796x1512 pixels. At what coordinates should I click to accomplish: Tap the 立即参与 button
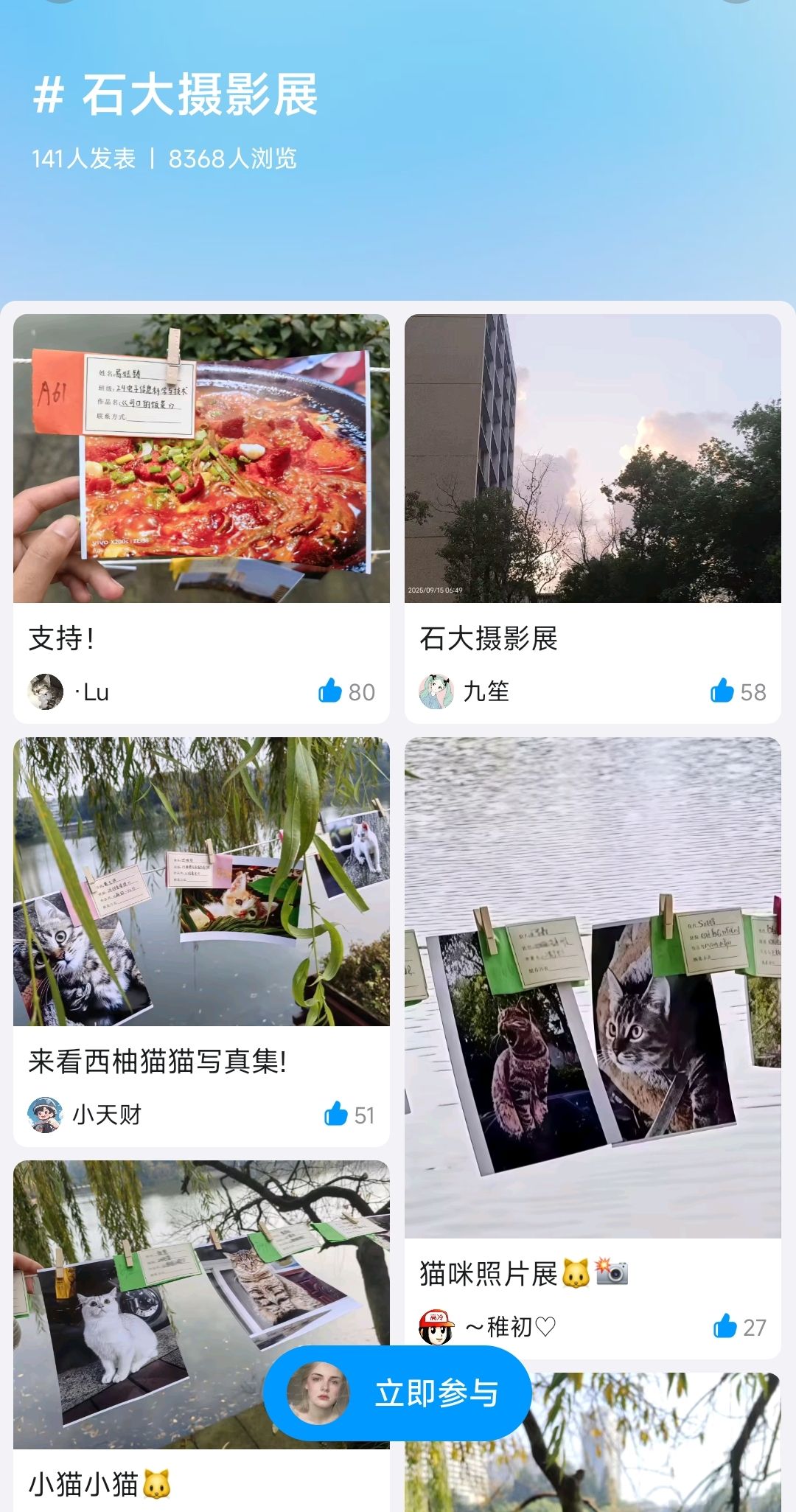(x=398, y=1393)
